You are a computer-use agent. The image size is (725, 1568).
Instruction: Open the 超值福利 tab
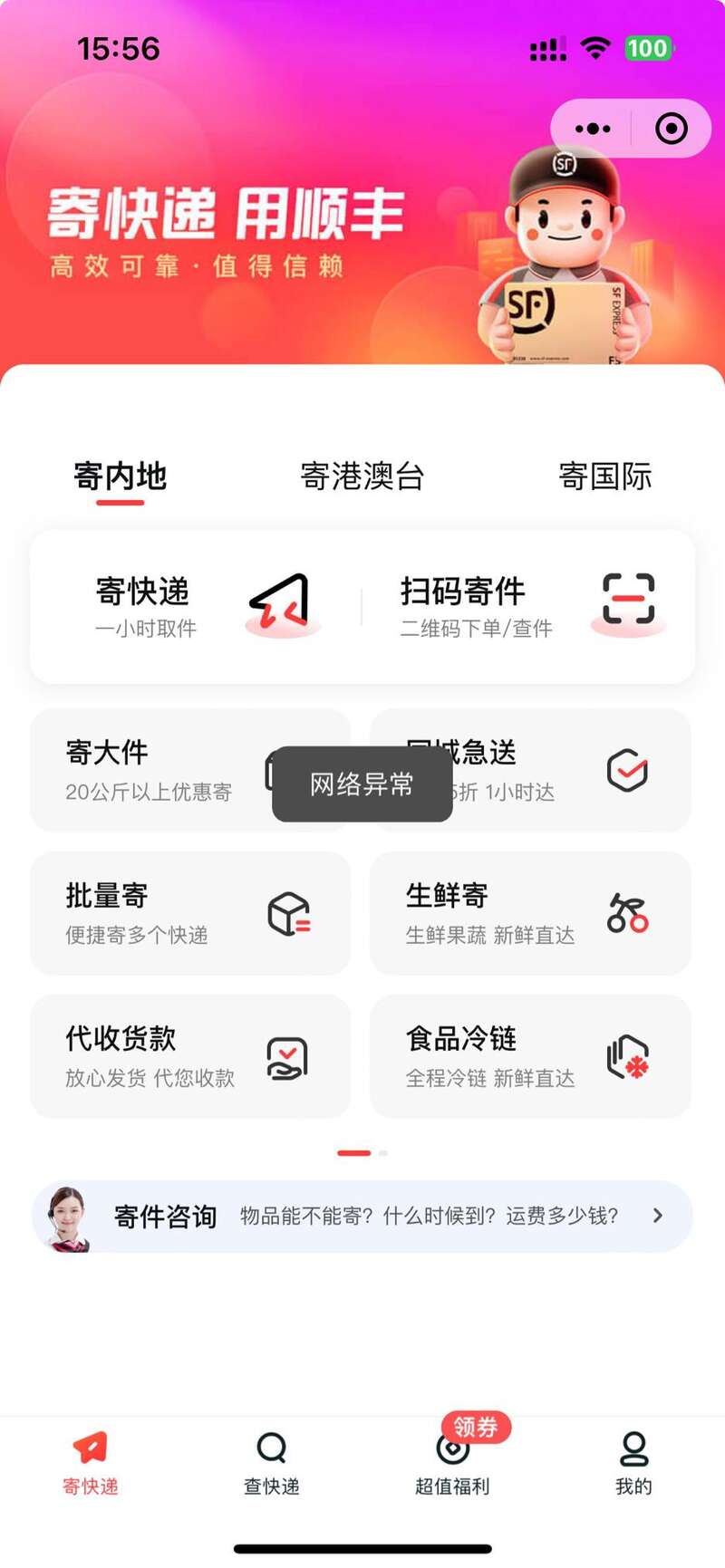coord(453,1463)
